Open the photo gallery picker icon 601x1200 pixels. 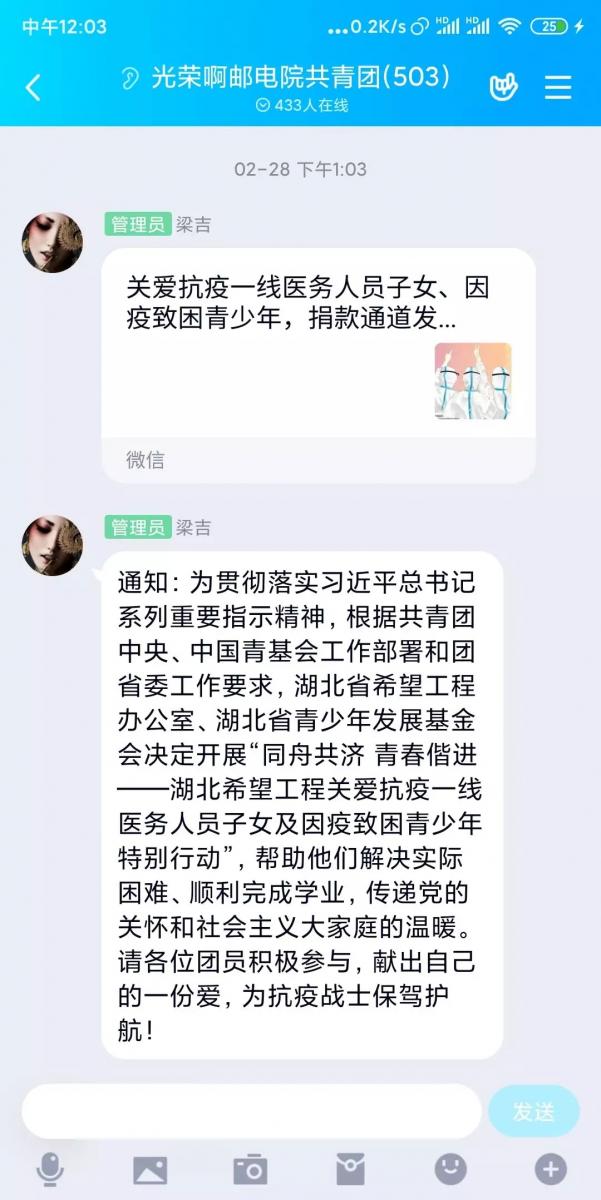pos(150,1168)
